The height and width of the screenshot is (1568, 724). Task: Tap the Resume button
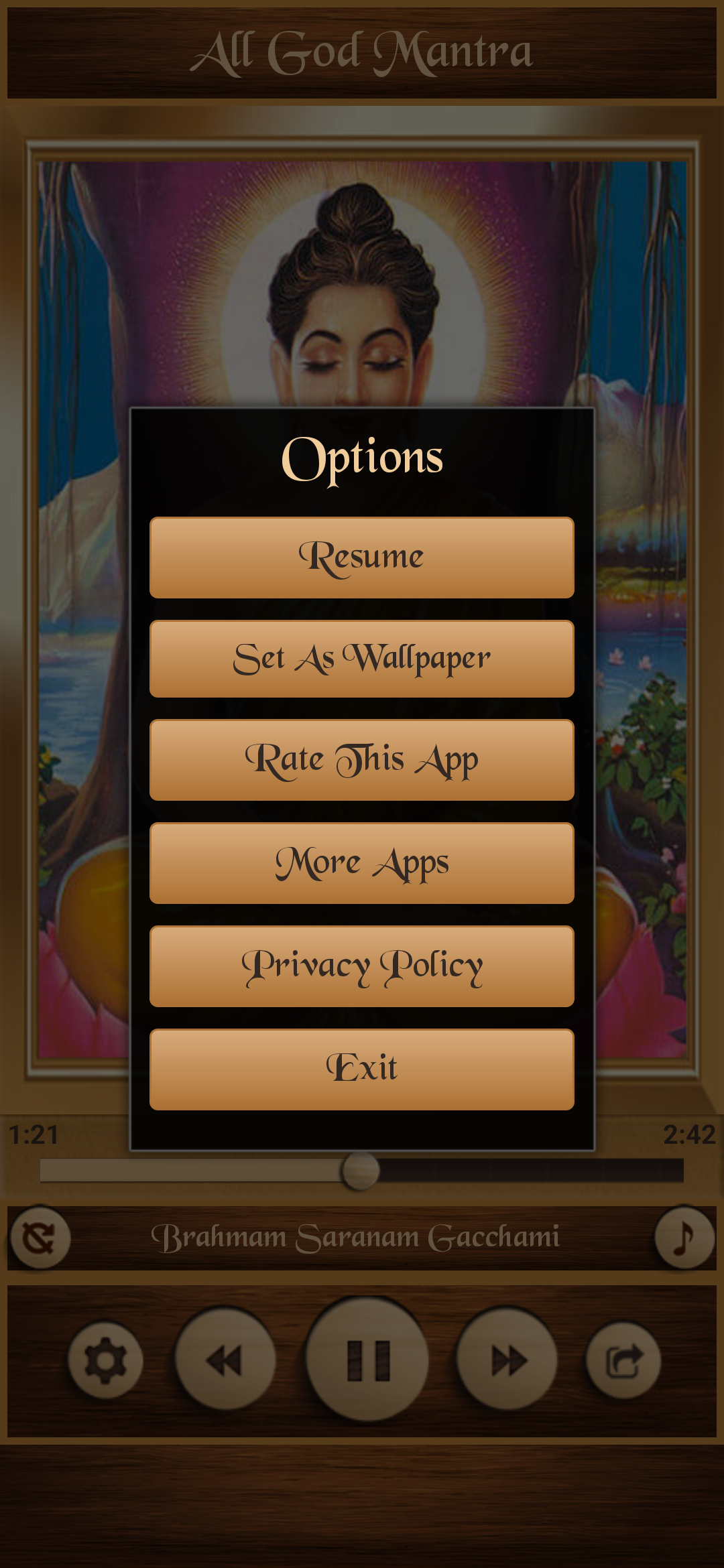tap(362, 558)
